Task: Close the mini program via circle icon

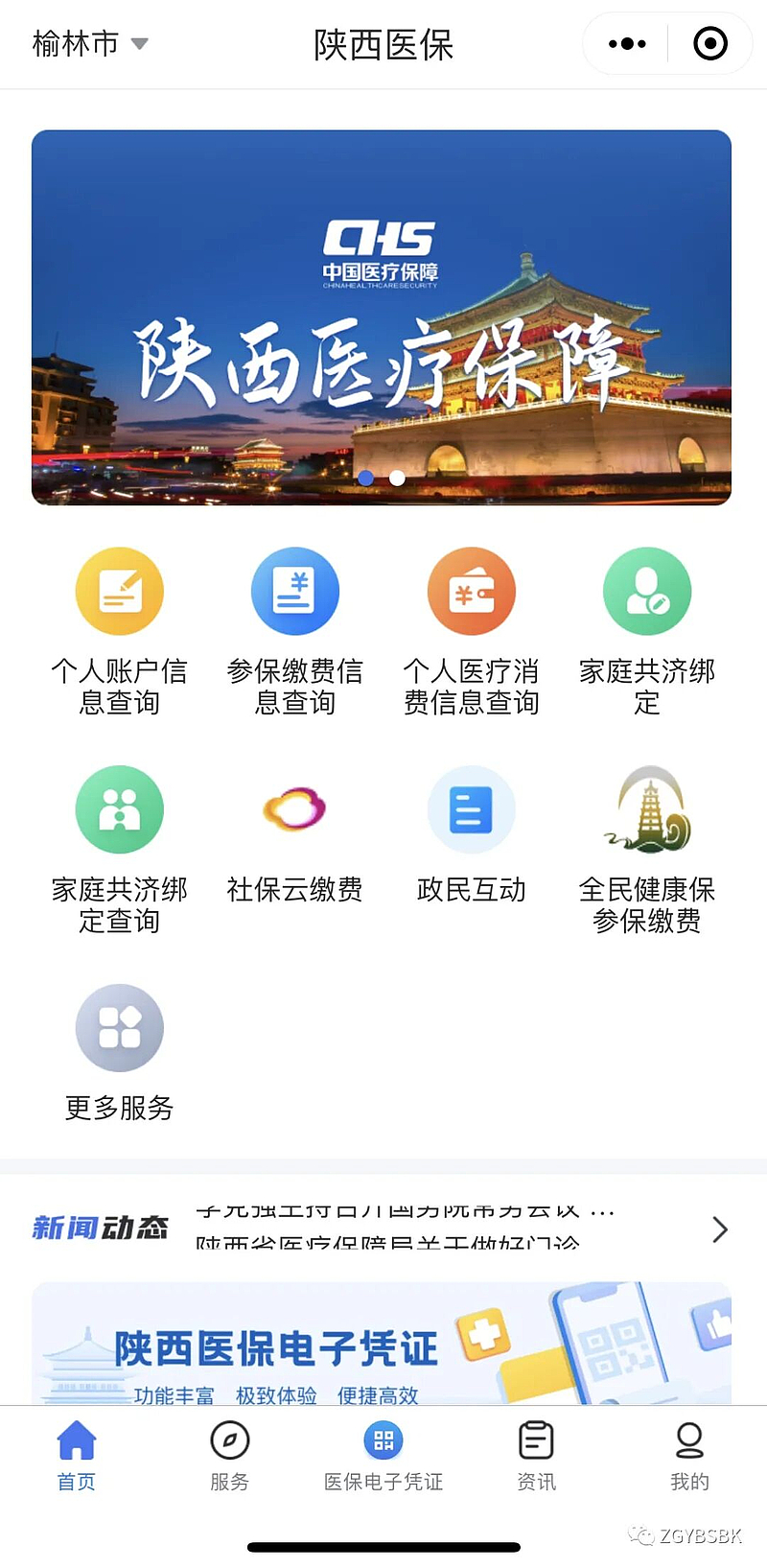Action: [x=710, y=44]
